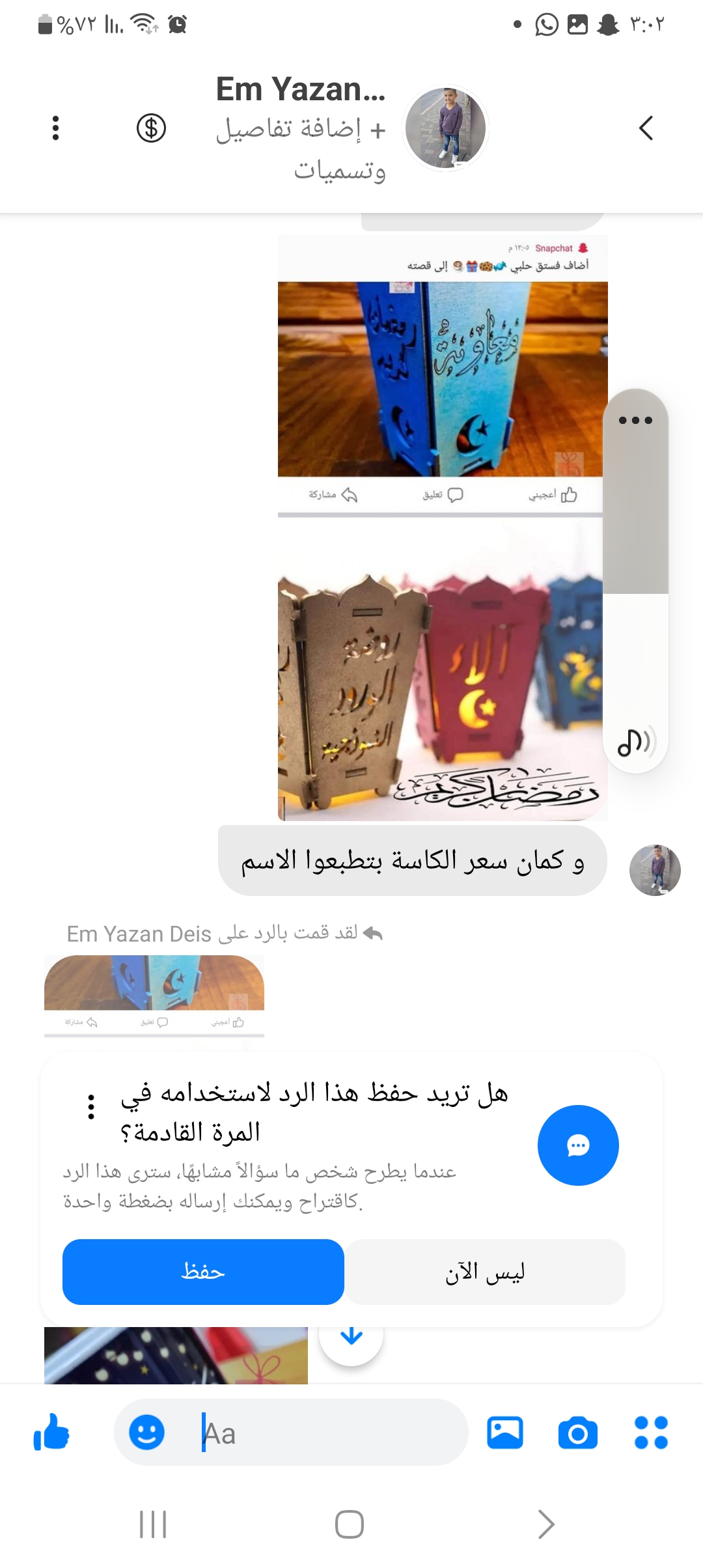Open options on the save reply card

click(91, 1106)
